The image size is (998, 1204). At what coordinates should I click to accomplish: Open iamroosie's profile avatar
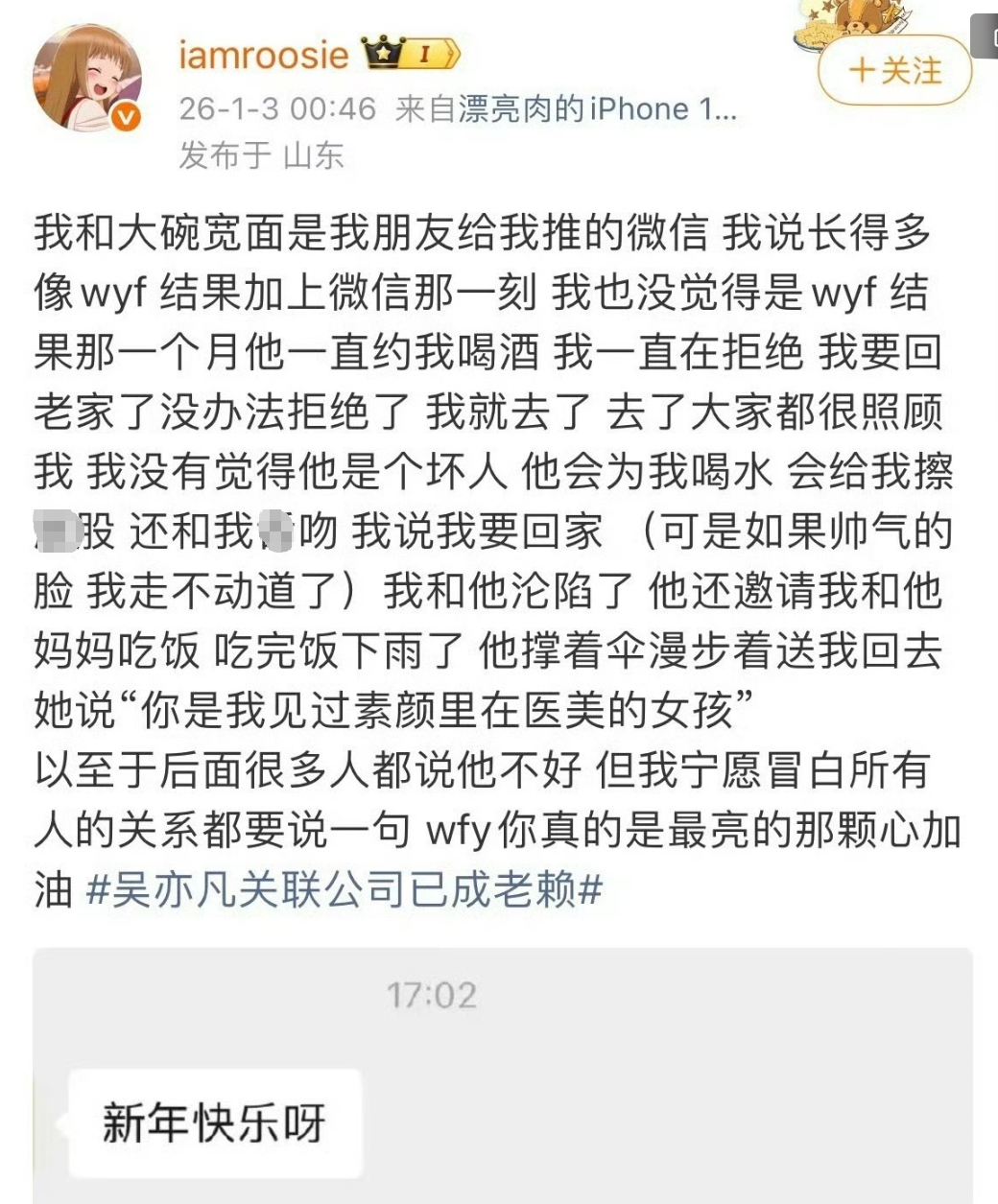[x=87, y=79]
